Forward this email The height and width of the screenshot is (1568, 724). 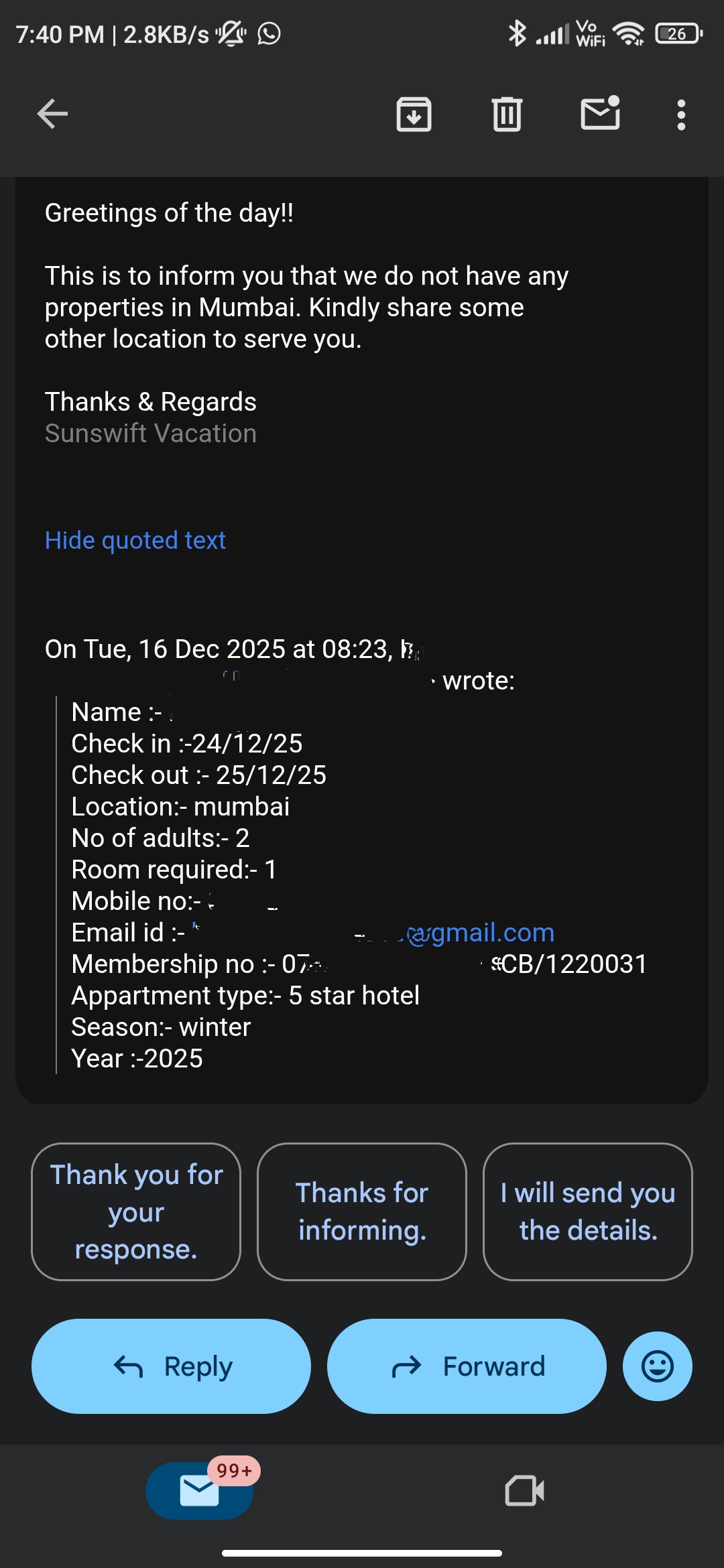[467, 1366]
